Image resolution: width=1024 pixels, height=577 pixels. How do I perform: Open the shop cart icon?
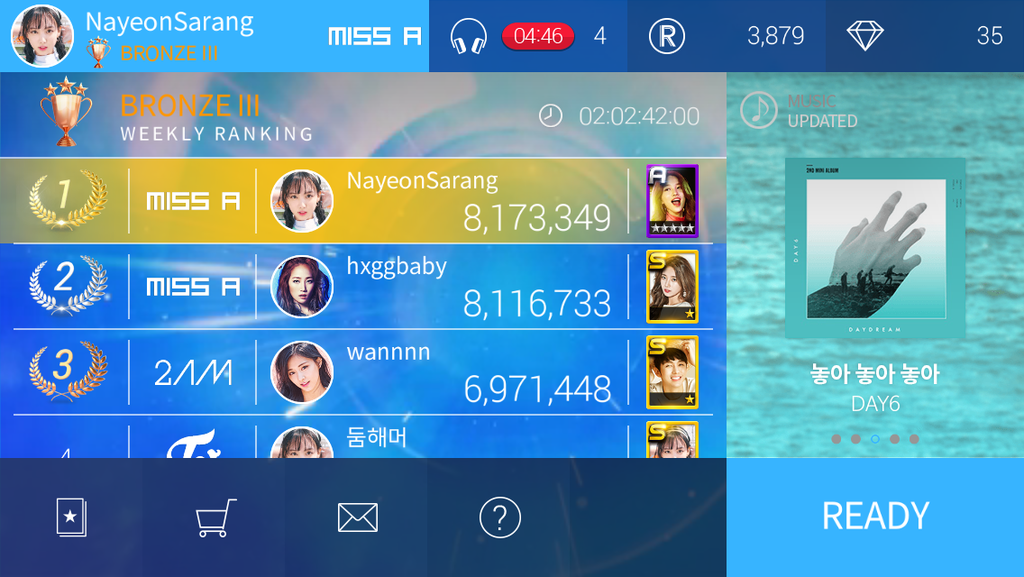click(x=216, y=518)
